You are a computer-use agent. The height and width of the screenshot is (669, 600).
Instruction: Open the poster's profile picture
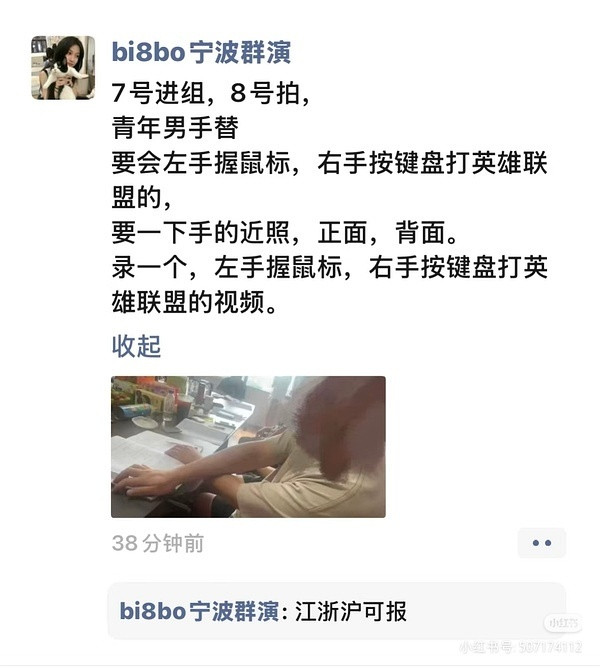coord(63,67)
